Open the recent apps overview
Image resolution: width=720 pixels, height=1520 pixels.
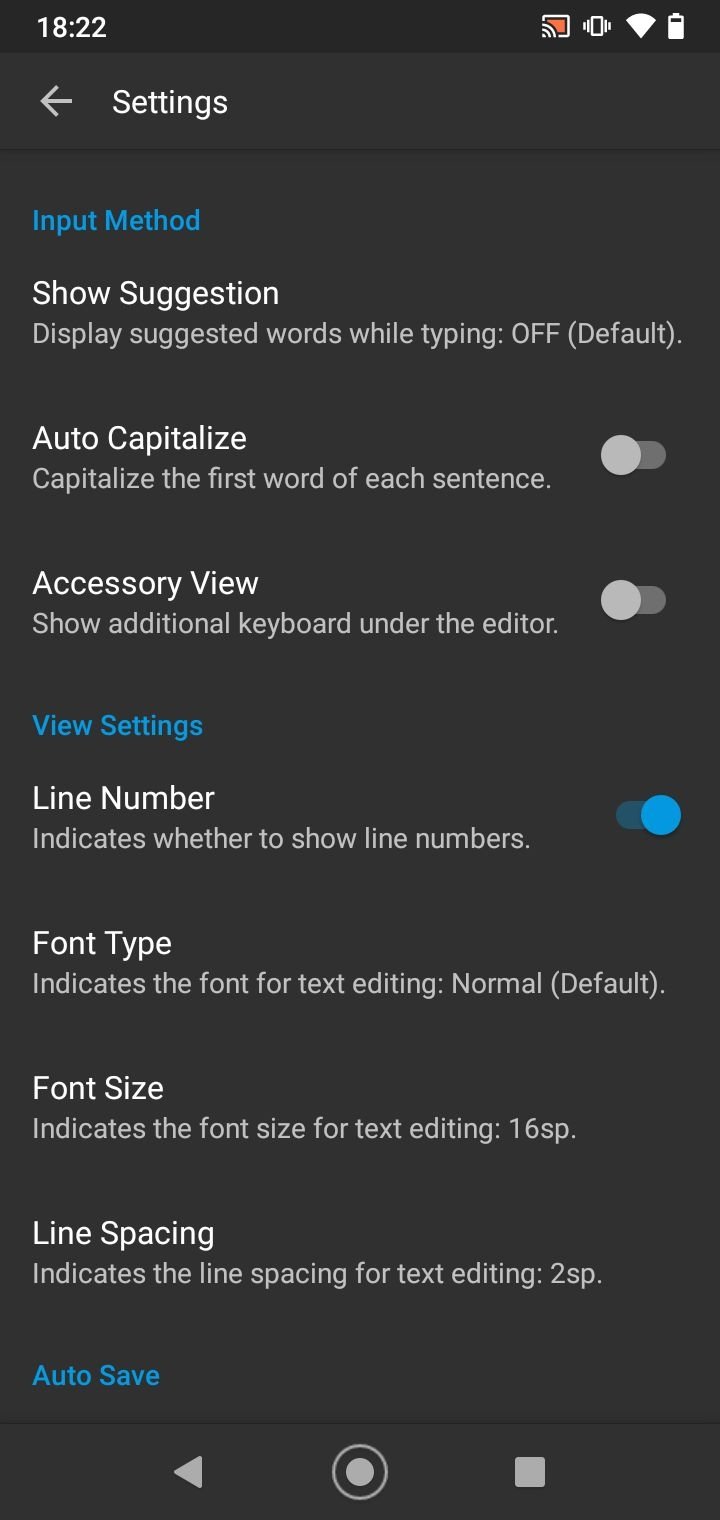coord(529,1472)
